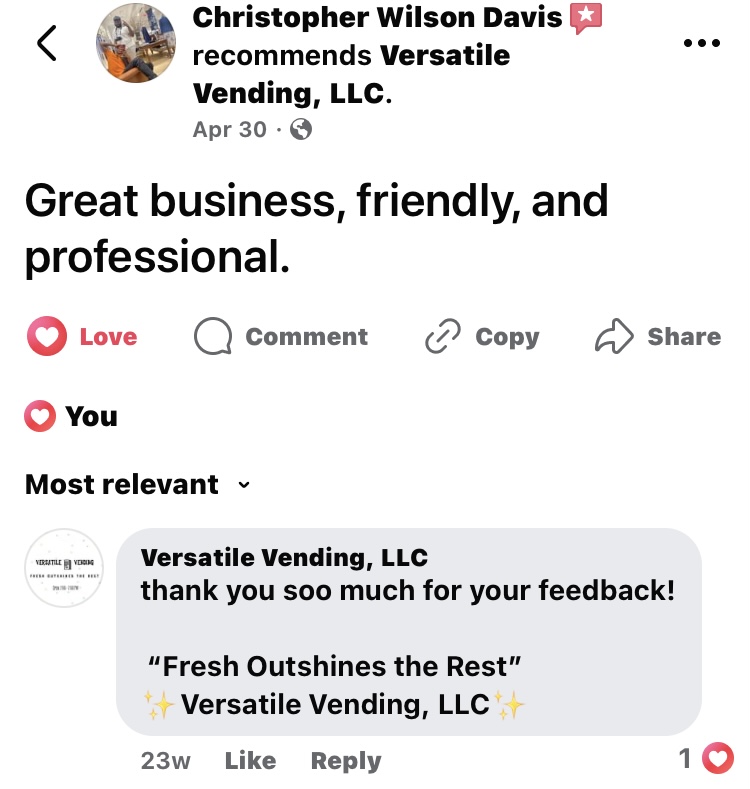Like Versatile Vending's comment

click(250, 761)
